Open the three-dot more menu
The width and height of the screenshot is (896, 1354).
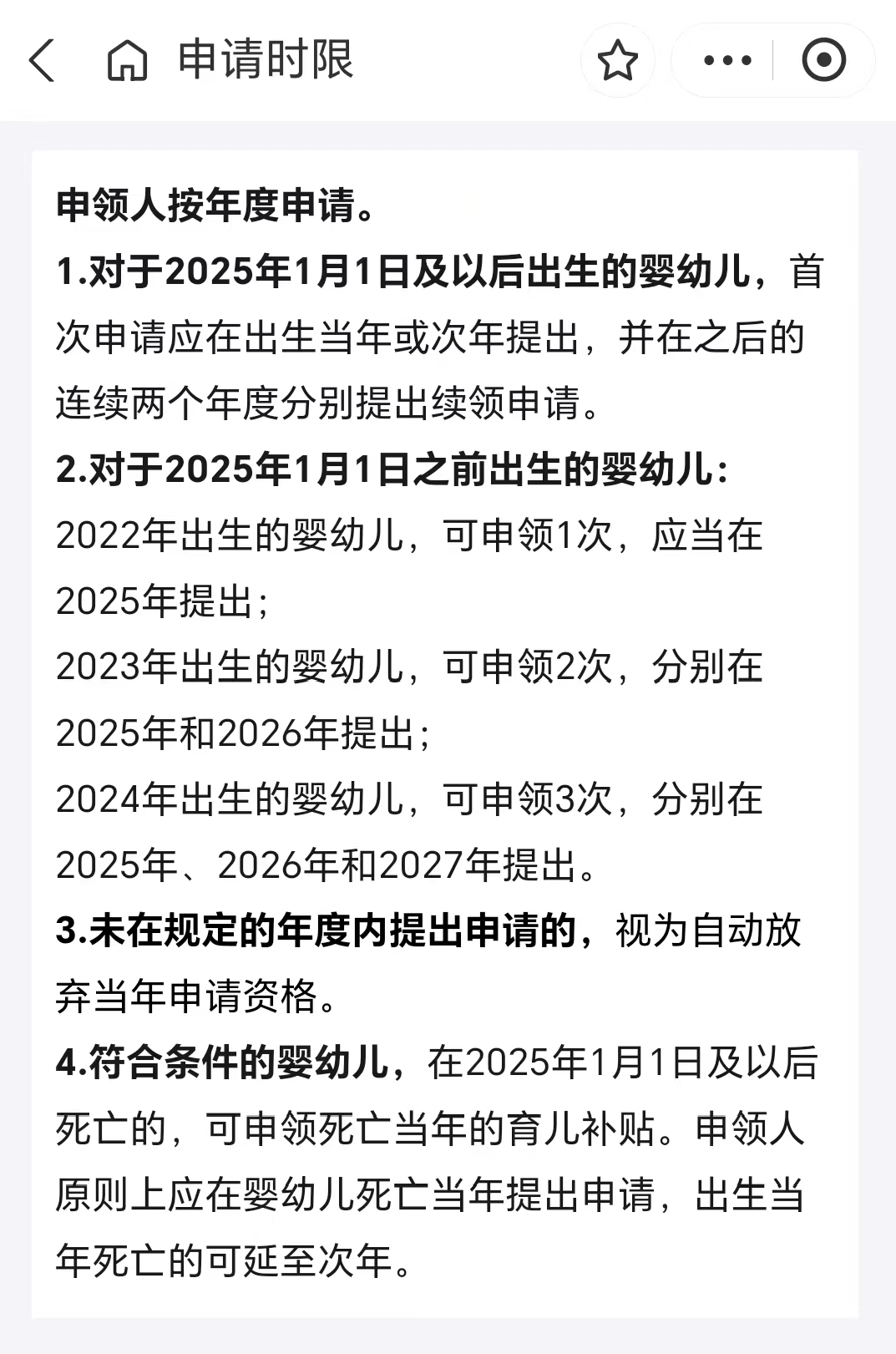(x=727, y=60)
